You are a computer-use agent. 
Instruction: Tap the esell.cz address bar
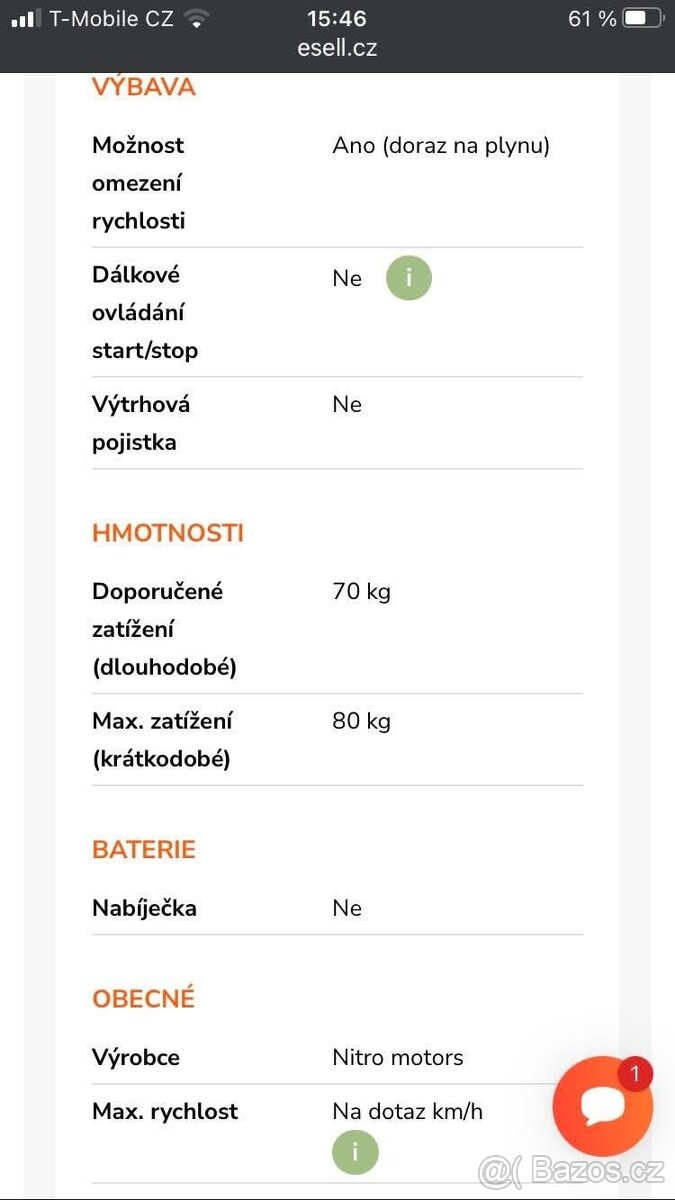pyautogui.click(x=337, y=47)
